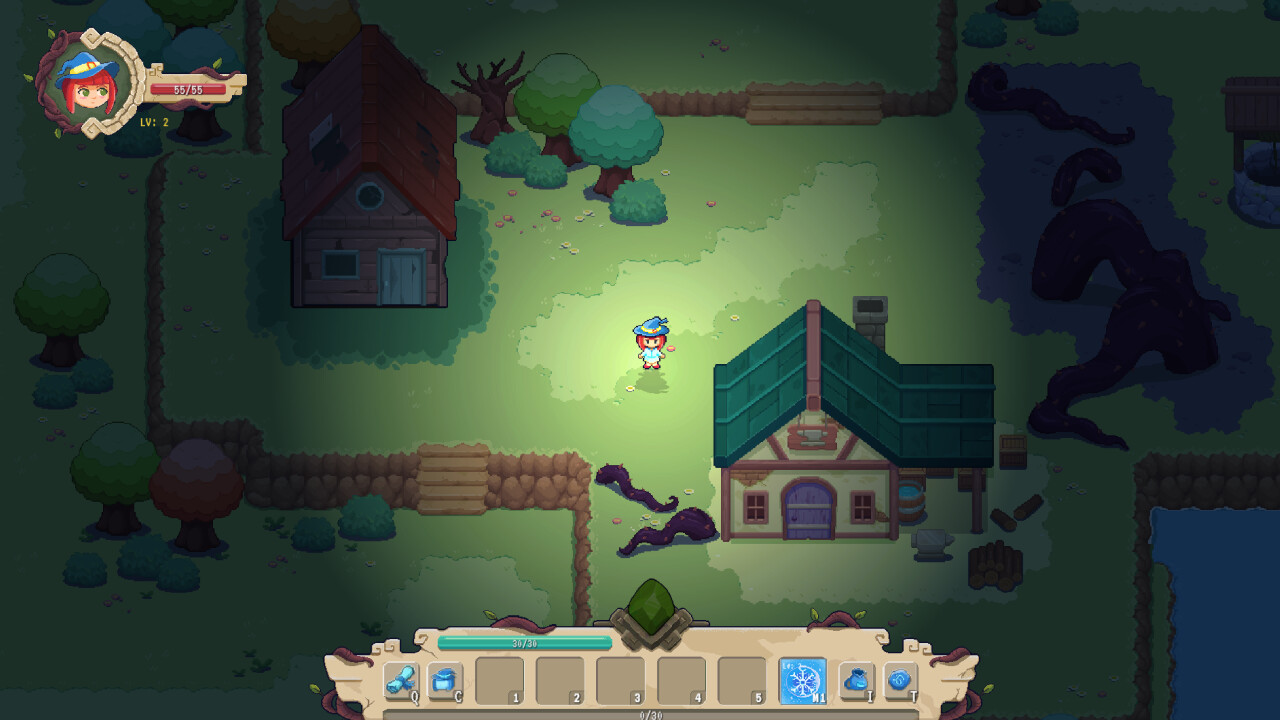Cast the snowflake ice spell skill
Image resolution: width=1280 pixels, height=720 pixels.
[802, 680]
